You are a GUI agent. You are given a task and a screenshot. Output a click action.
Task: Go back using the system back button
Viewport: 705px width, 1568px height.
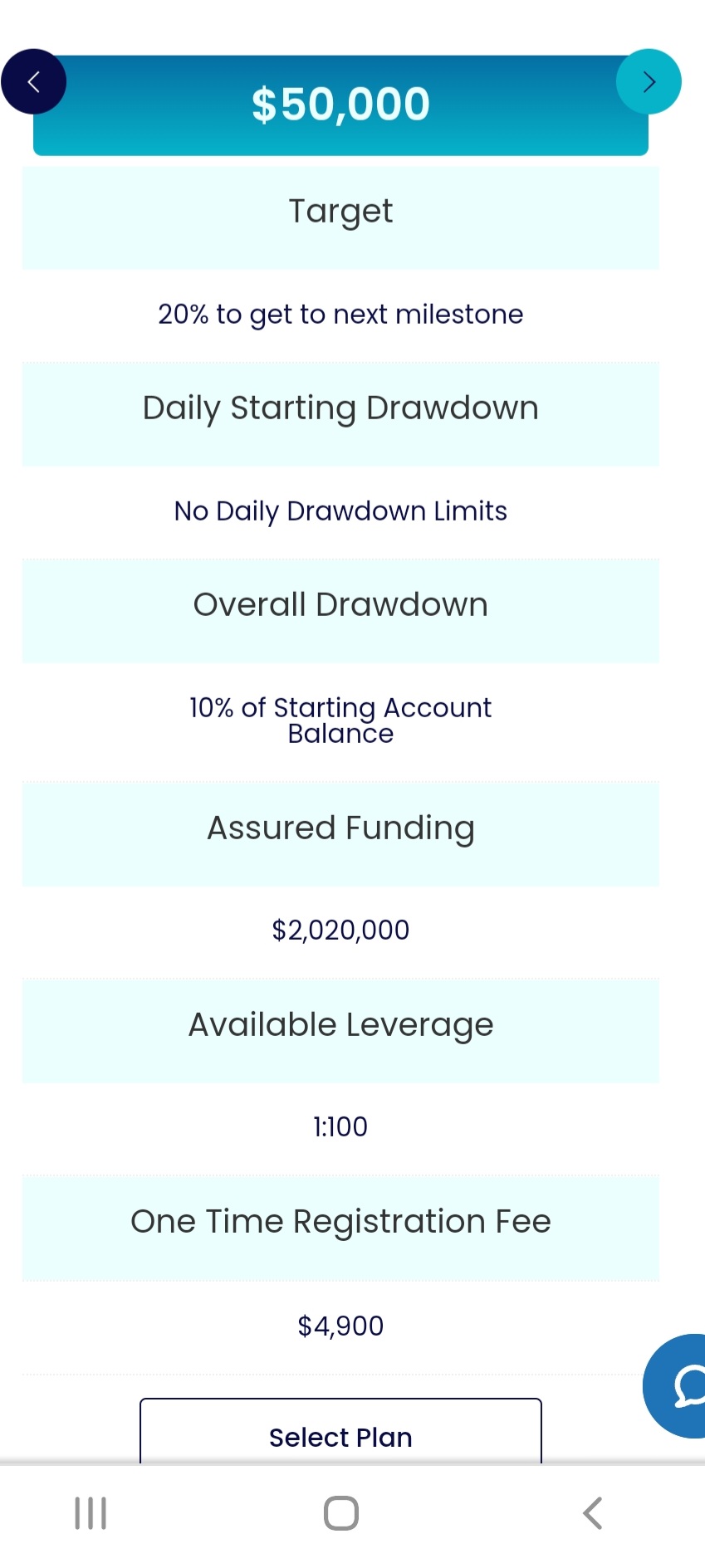[592, 1512]
